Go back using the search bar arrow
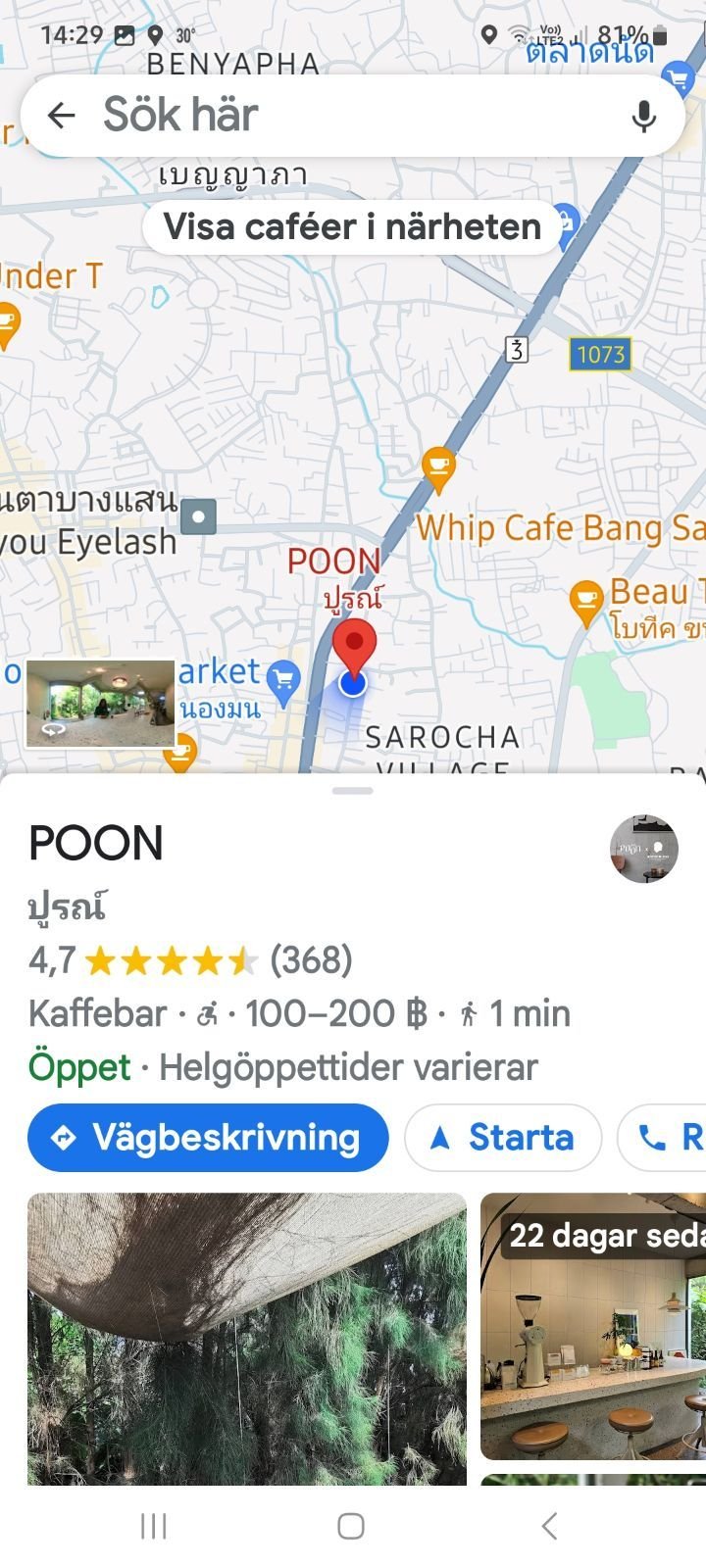Image resolution: width=706 pixels, height=1568 pixels. tap(61, 116)
